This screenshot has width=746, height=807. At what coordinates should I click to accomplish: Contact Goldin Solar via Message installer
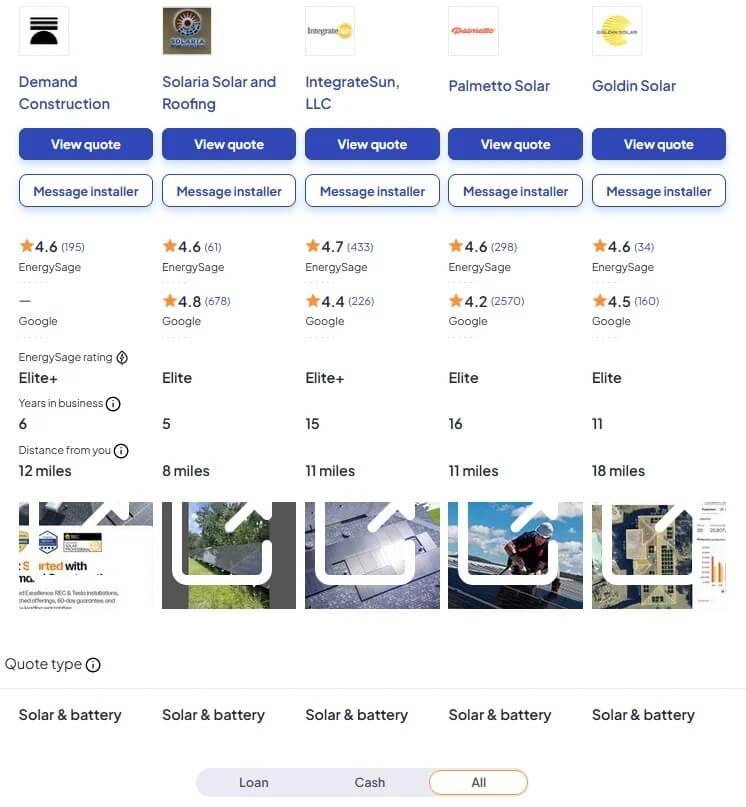tap(658, 191)
